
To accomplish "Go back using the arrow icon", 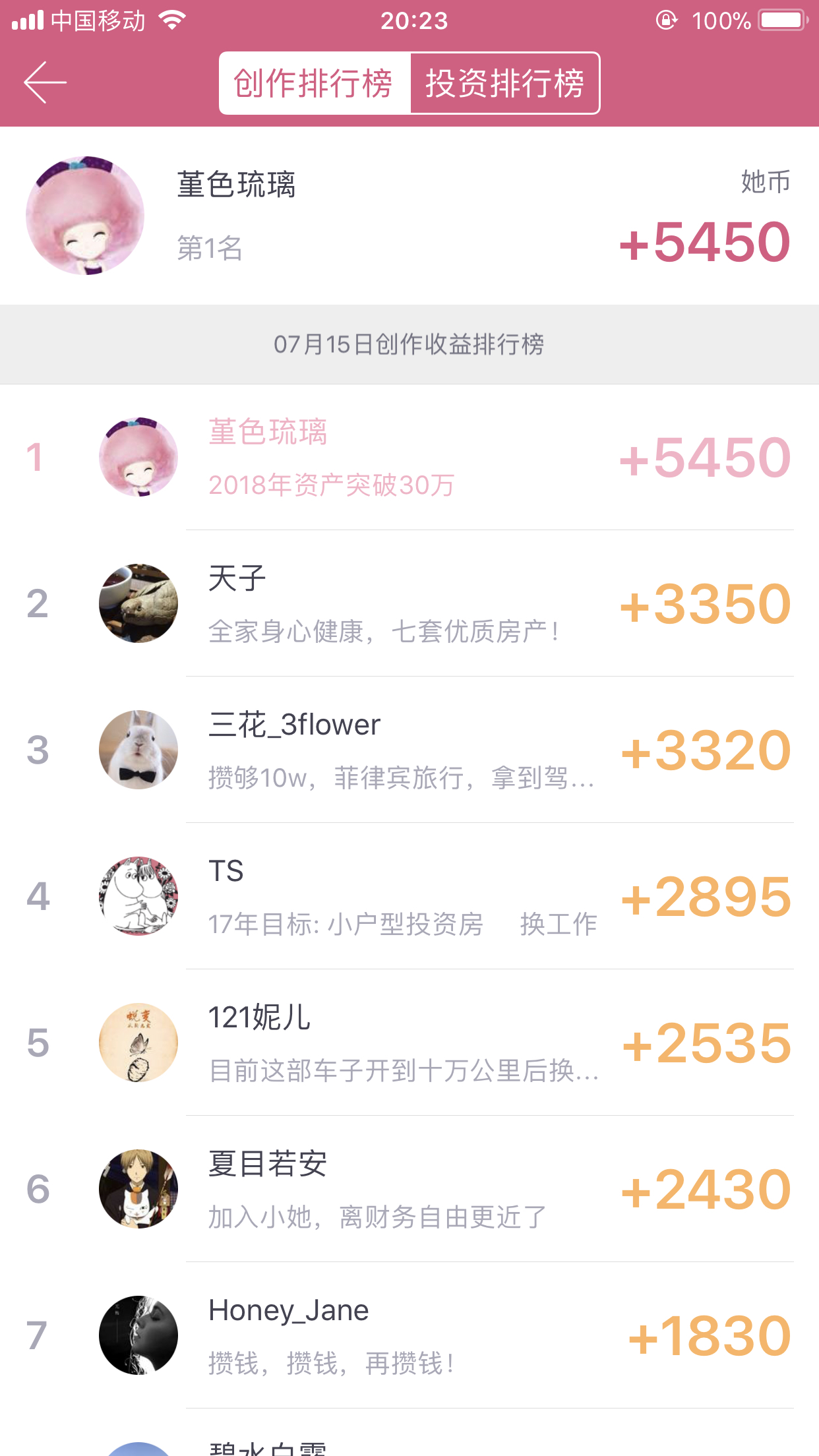I will pyautogui.click(x=45, y=82).
